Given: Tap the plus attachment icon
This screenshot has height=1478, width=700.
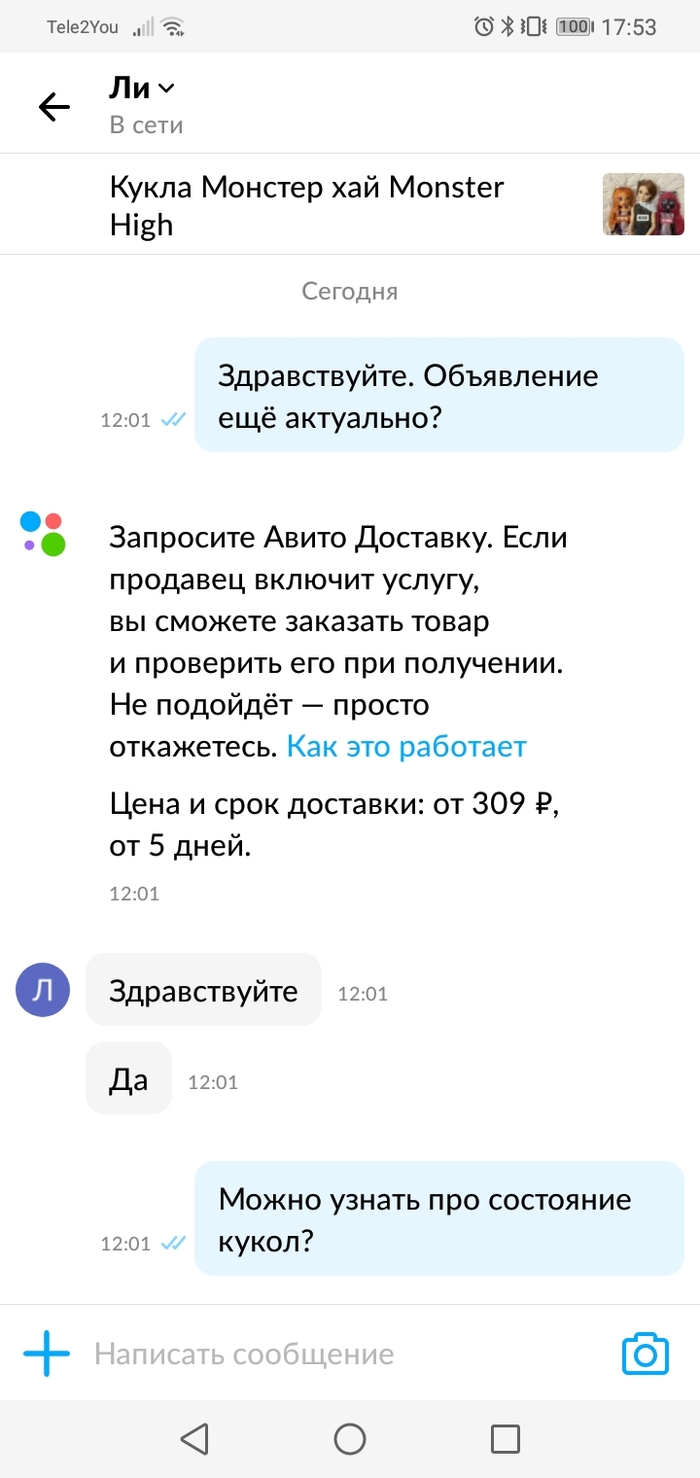Looking at the screenshot, I should pyautogui.click(x=47, y=1354).
